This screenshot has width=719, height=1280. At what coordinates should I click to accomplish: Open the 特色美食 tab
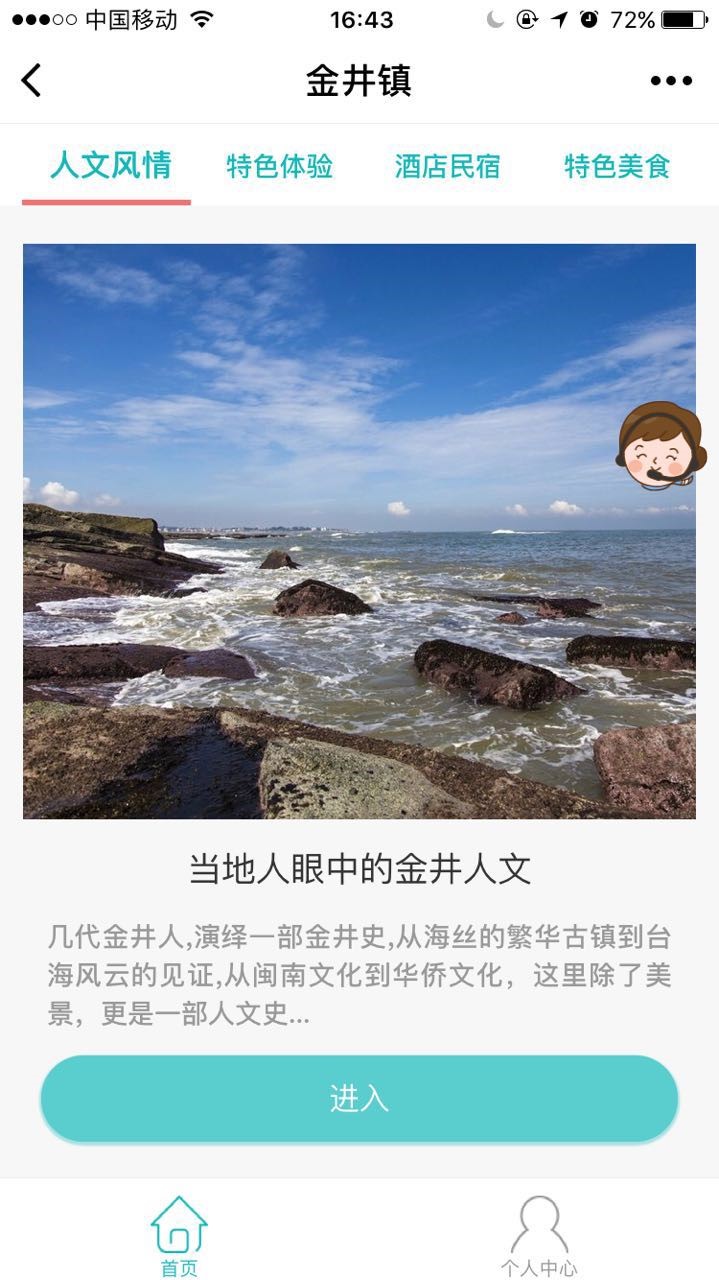[x=617, y=166]
